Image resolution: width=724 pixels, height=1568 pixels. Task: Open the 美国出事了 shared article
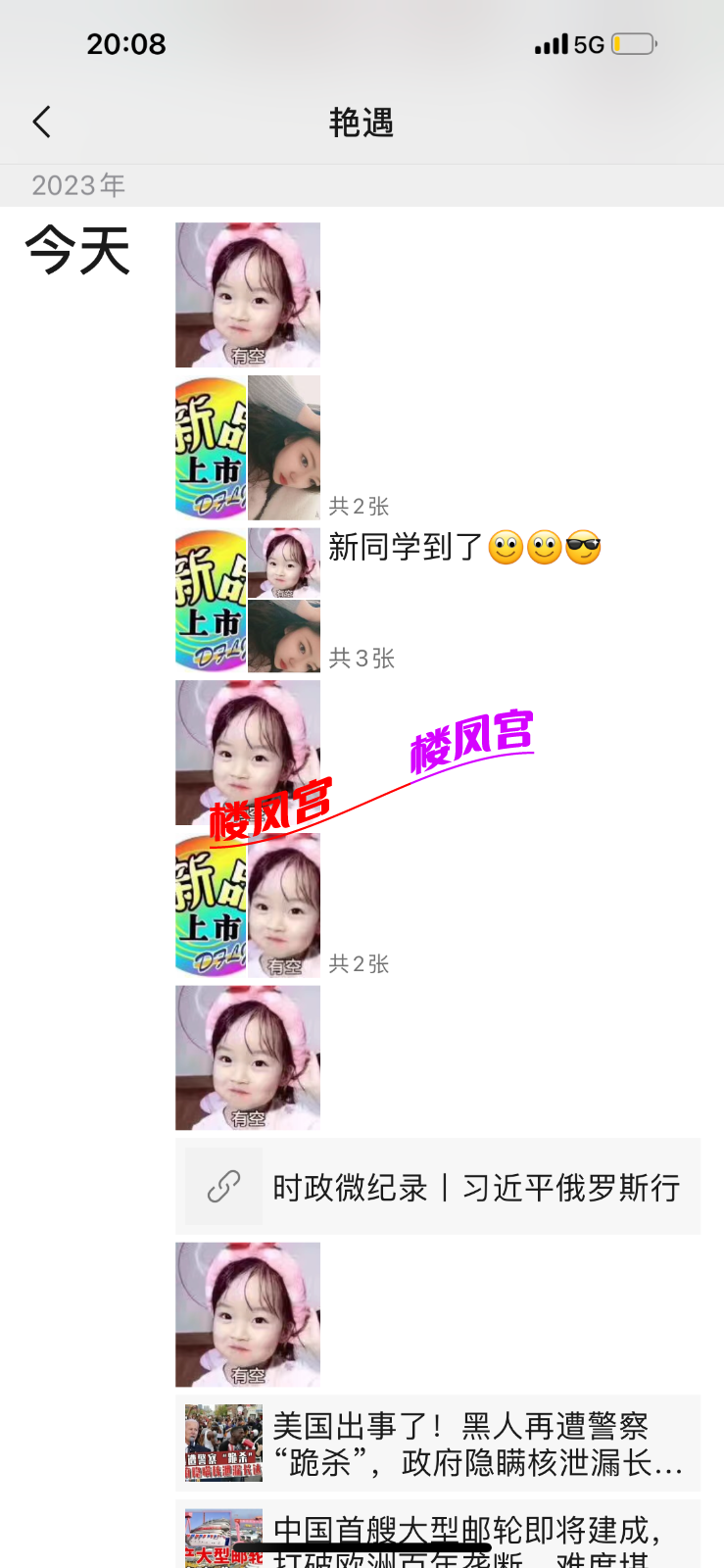438,1443
